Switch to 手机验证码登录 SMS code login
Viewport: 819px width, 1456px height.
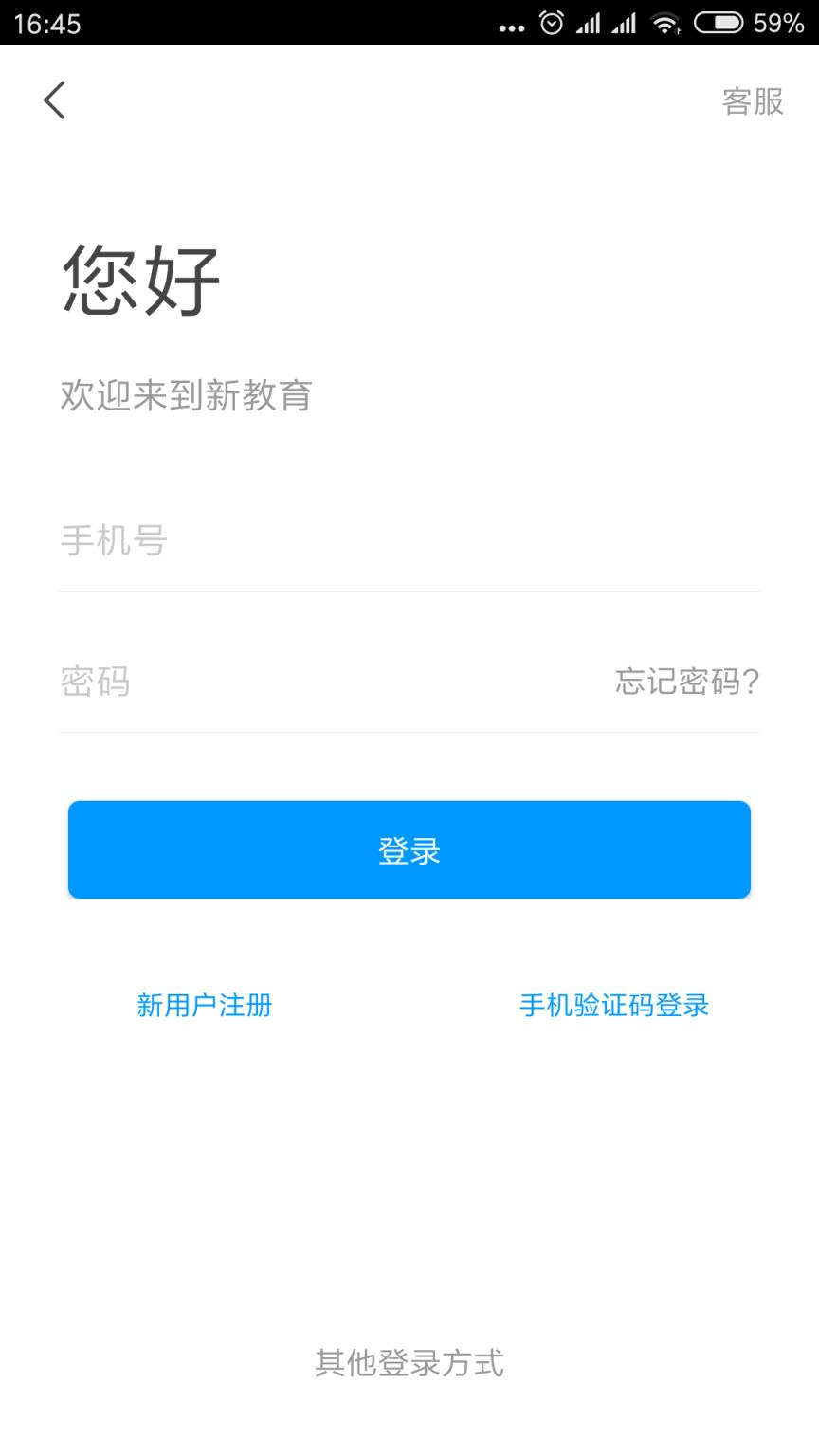[x=613, y=1005]
